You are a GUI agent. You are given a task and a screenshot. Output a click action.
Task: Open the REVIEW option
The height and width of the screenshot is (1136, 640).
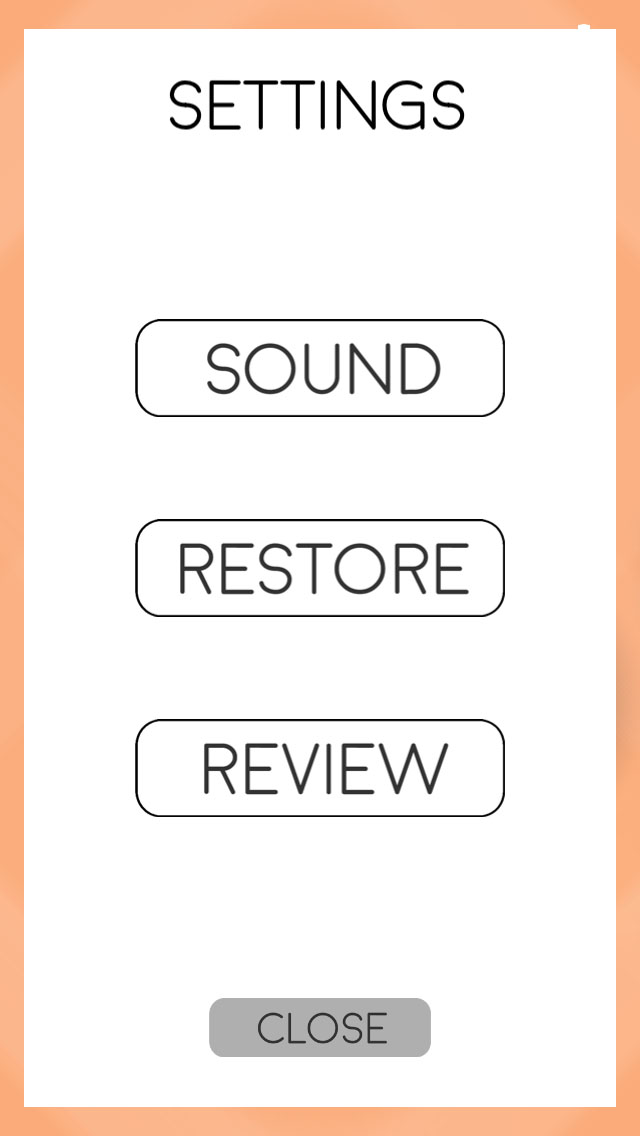click(320, 768)
